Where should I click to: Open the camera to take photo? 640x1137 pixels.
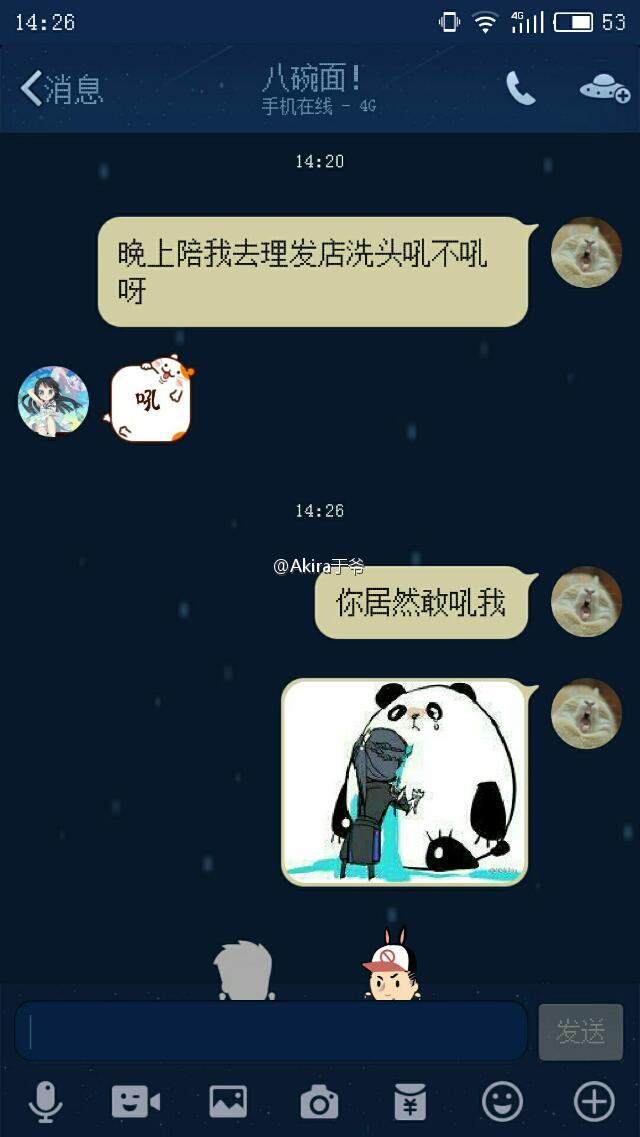click(319, 1101)
